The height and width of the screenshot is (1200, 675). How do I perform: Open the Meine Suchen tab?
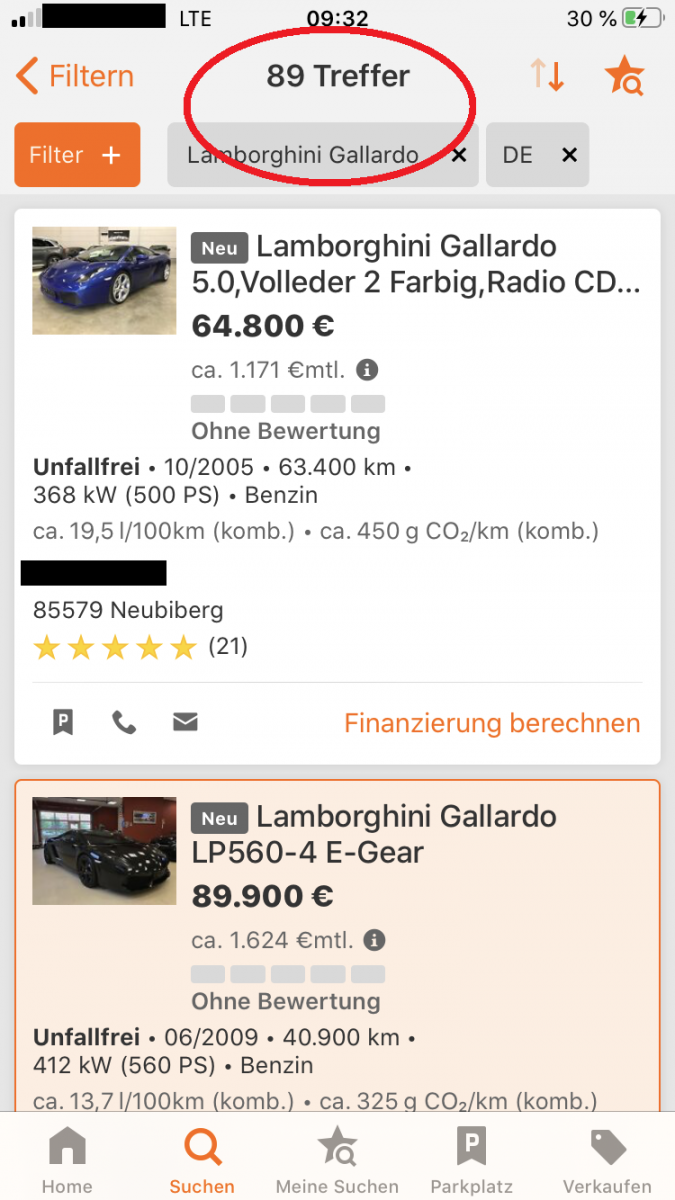[337, 1160]
